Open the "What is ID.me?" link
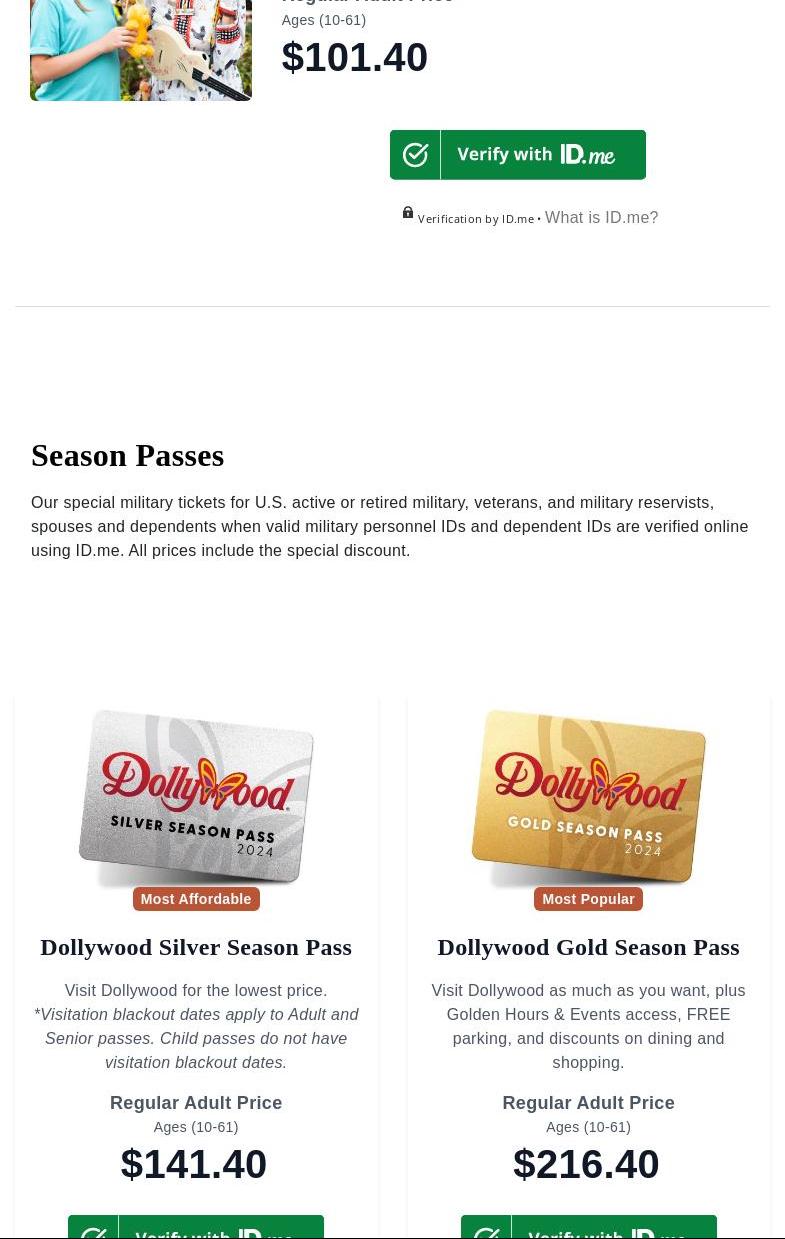The image size is (785, 1239). click(601, 218)
